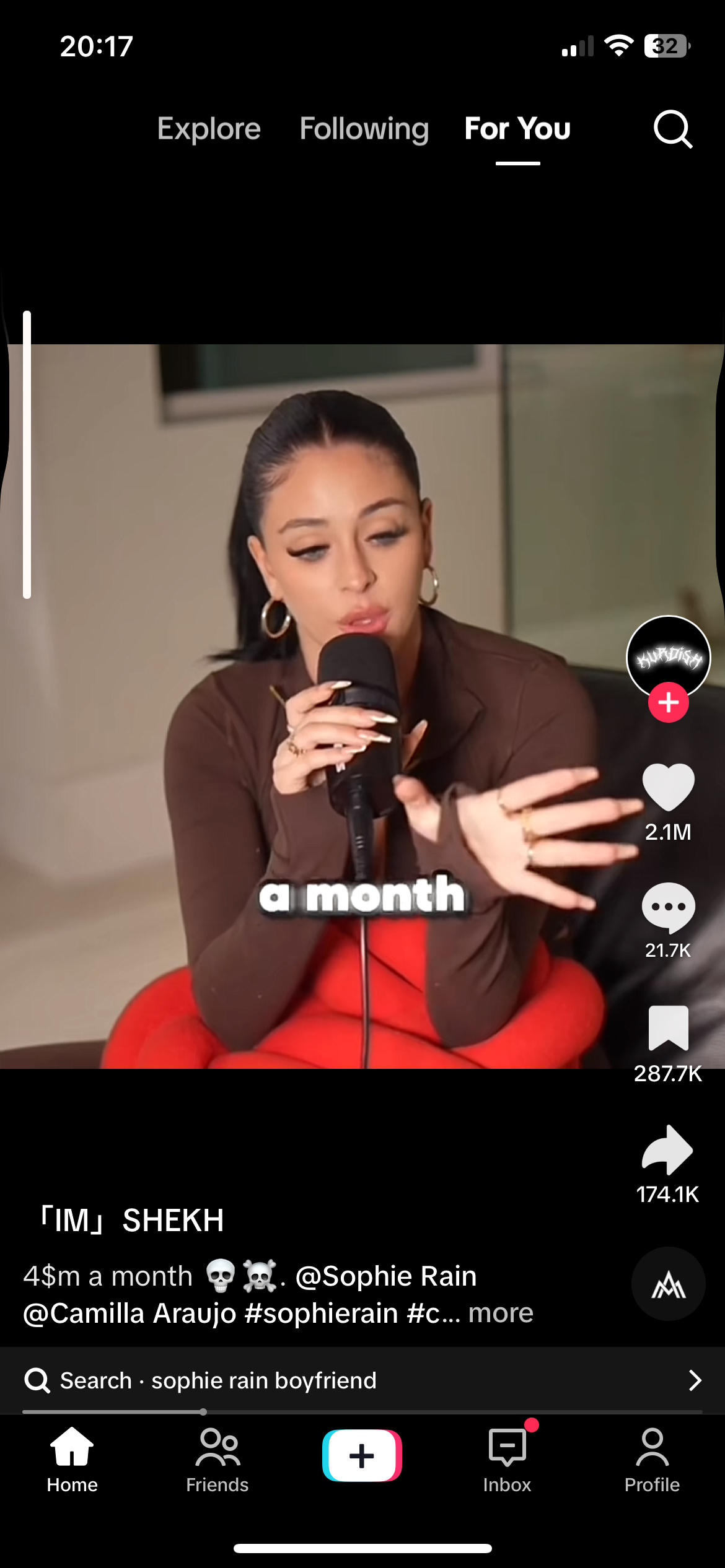Select the For You tab
The height and width of the screenshot is (1568, 725).
pyautogui.click(x=517, y=129)
